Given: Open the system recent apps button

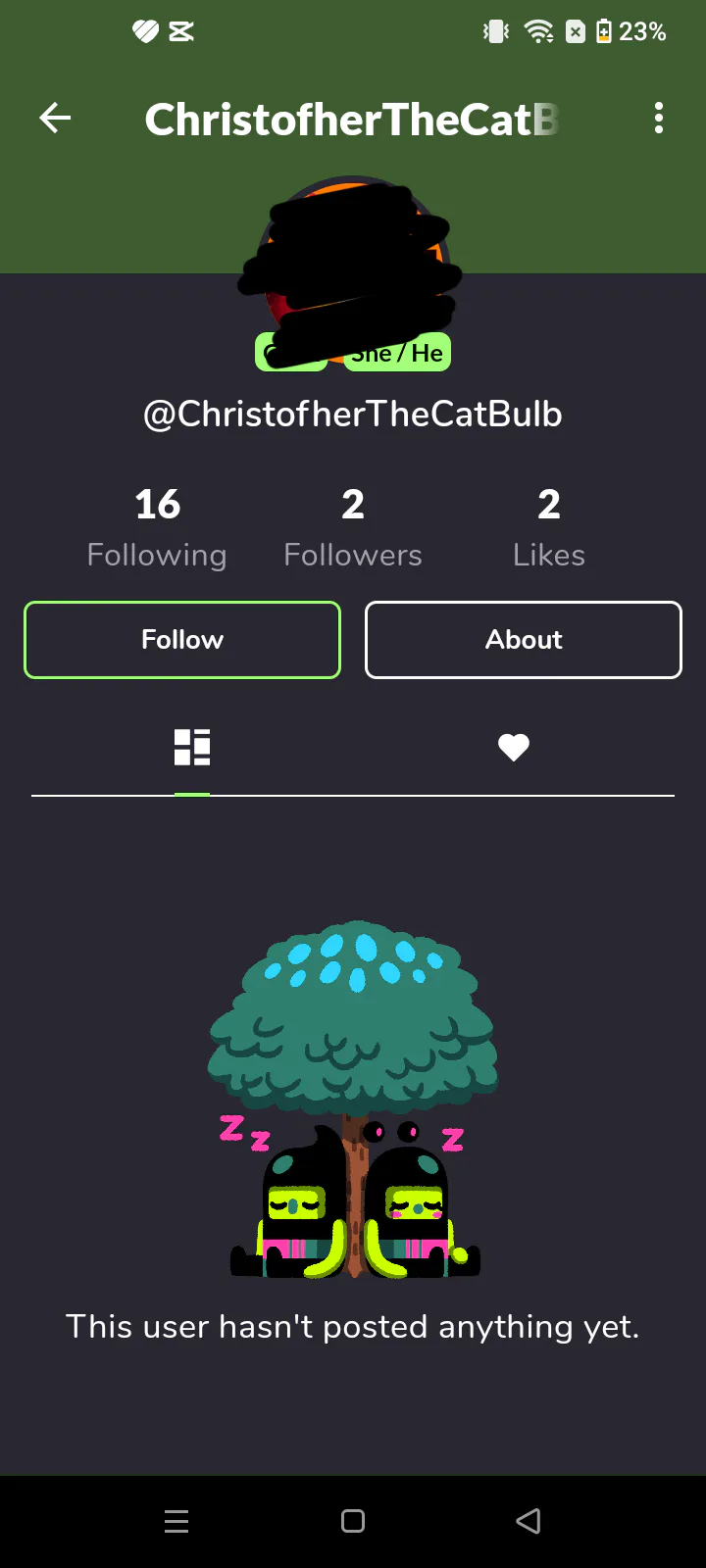Looking at the screenshot, I should [x=176, y=1521].
